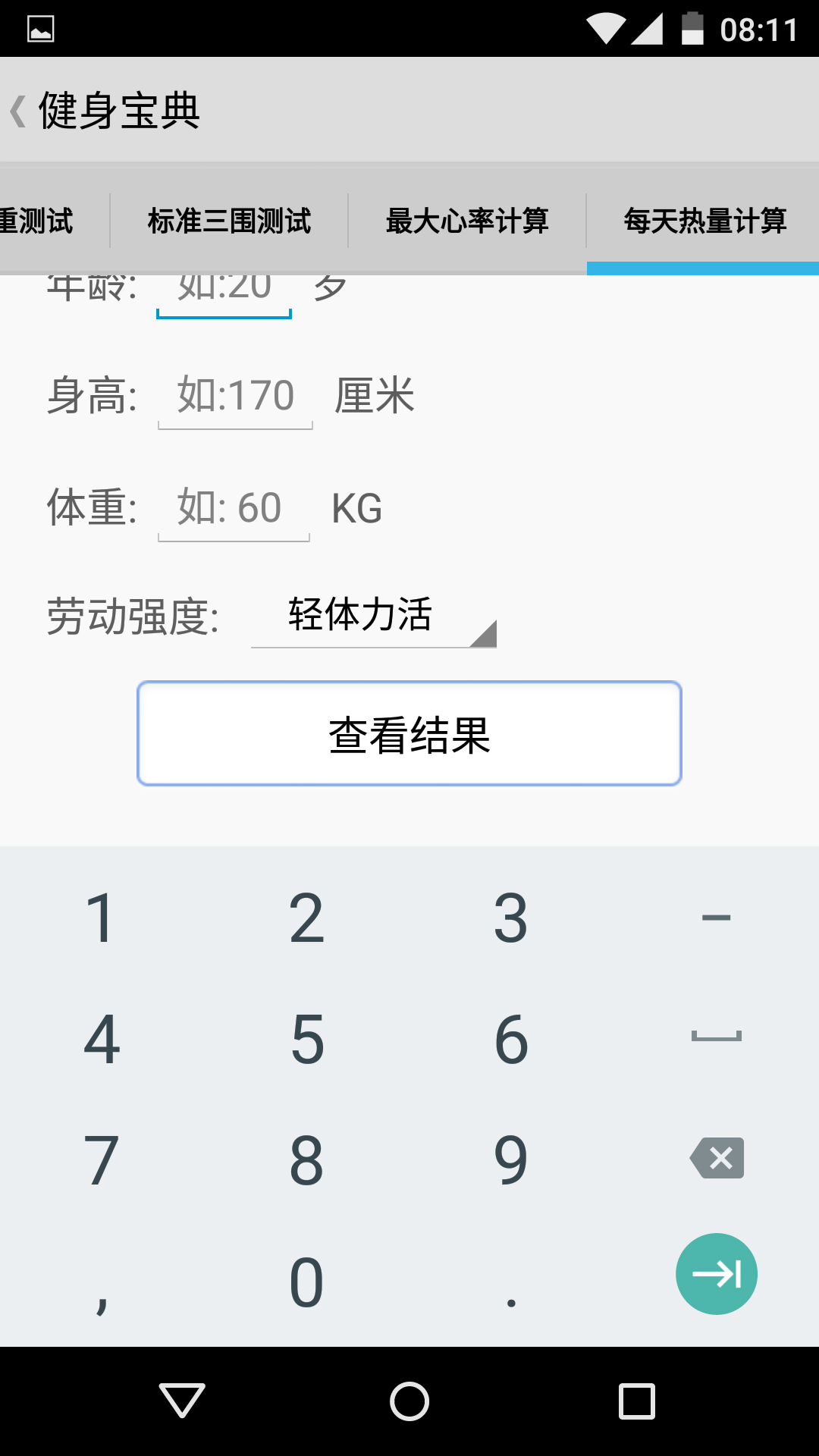Tap the 体重 weight input field
Image resolution: width=819 pixels, height=1456 pixels.
[234, 509]
